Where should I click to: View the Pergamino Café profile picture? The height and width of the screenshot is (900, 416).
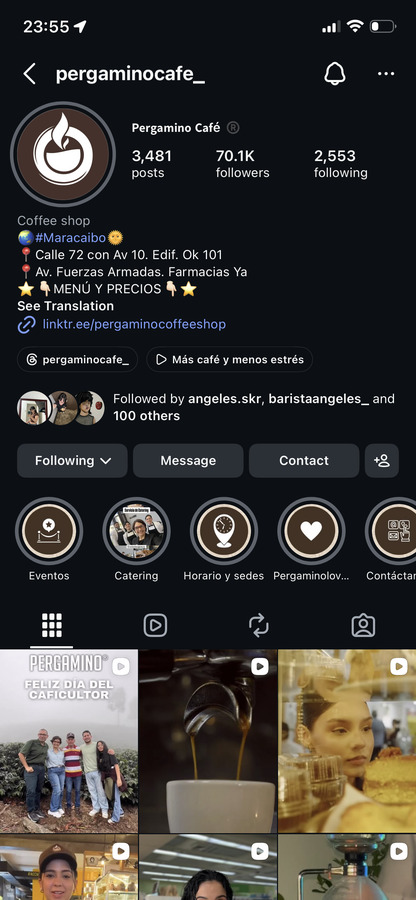(63, 154)
